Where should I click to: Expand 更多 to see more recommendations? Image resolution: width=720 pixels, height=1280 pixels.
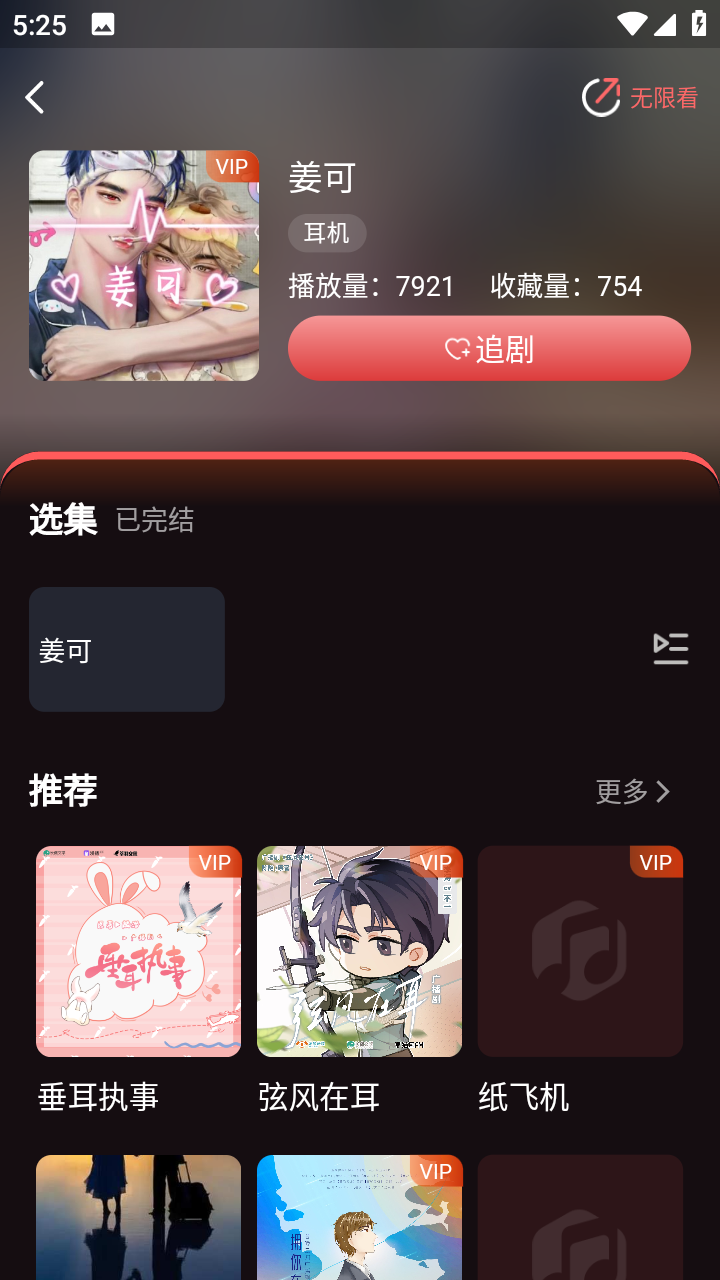tap(623, 791)
